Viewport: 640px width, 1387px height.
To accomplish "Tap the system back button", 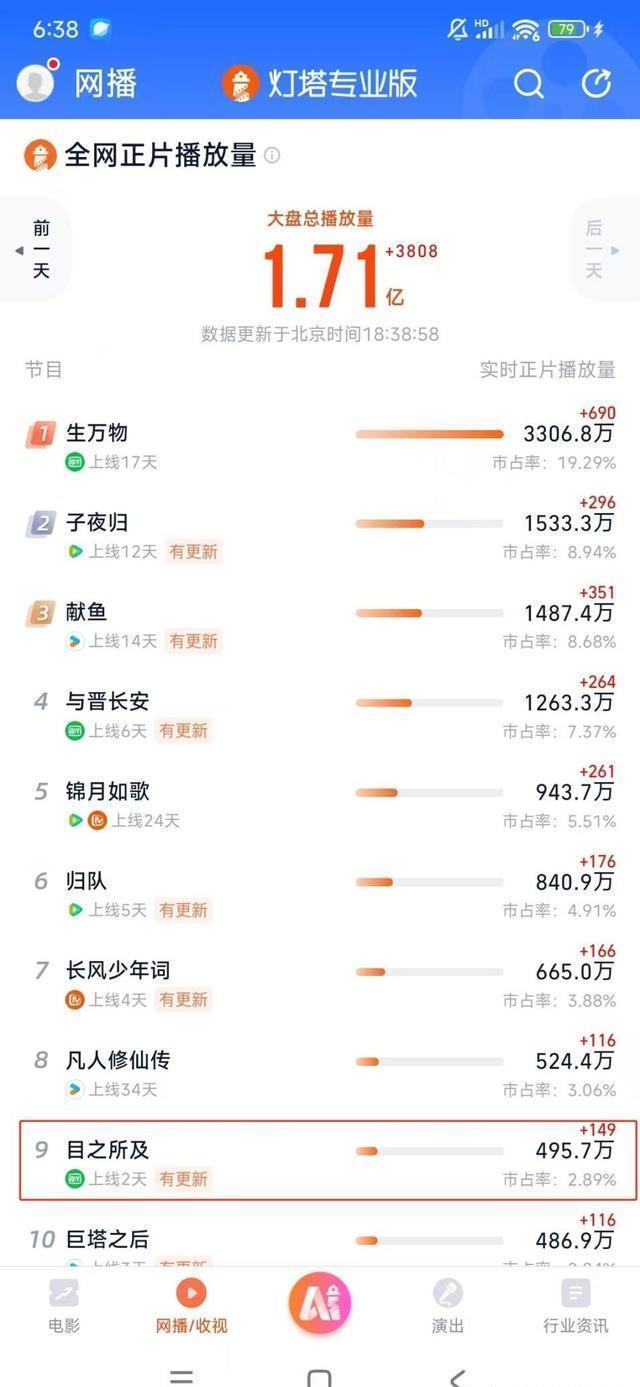I will tap(457, 1377).
